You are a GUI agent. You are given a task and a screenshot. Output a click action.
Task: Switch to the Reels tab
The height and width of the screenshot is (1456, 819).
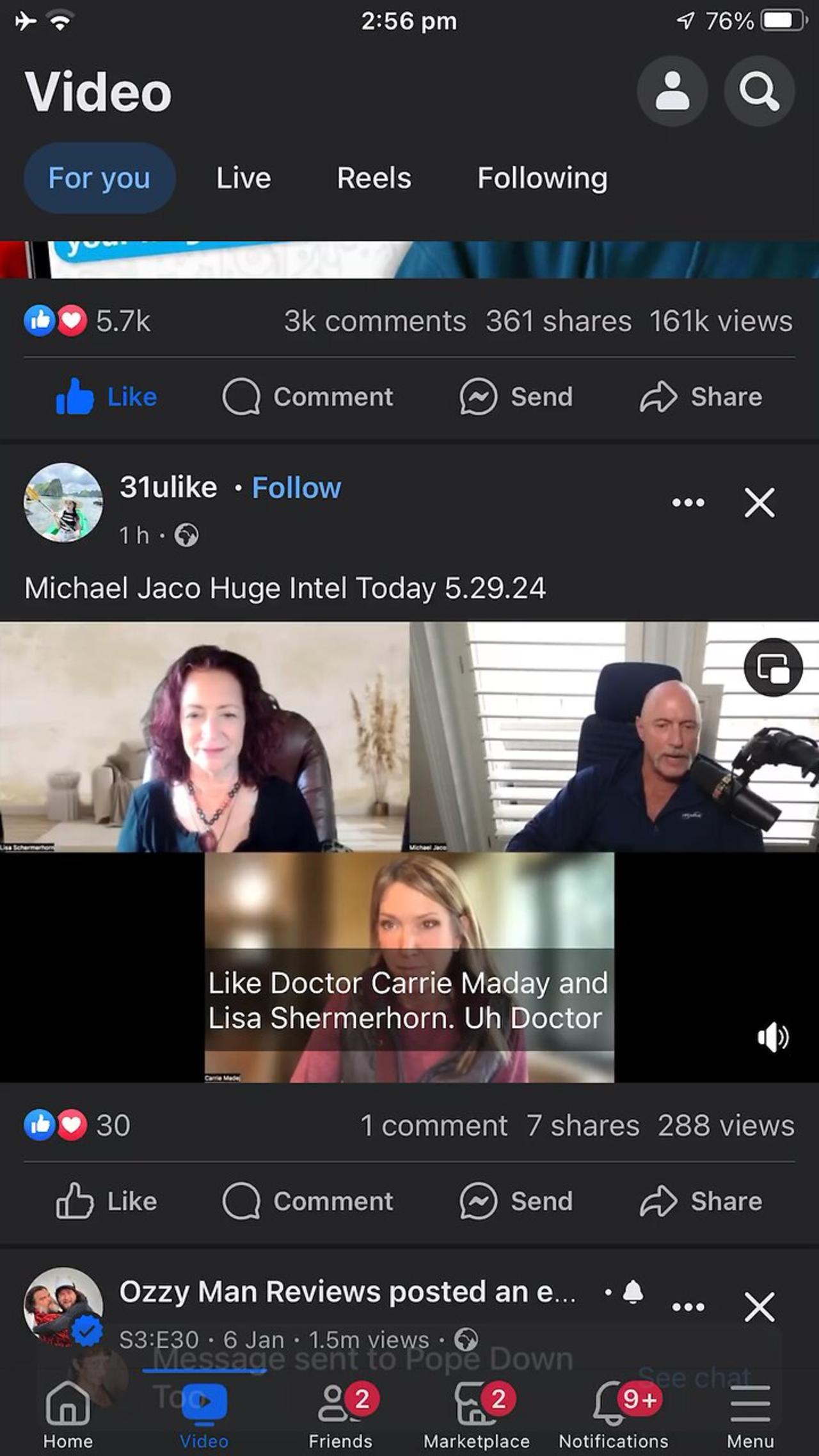click(x=374, y=178)
